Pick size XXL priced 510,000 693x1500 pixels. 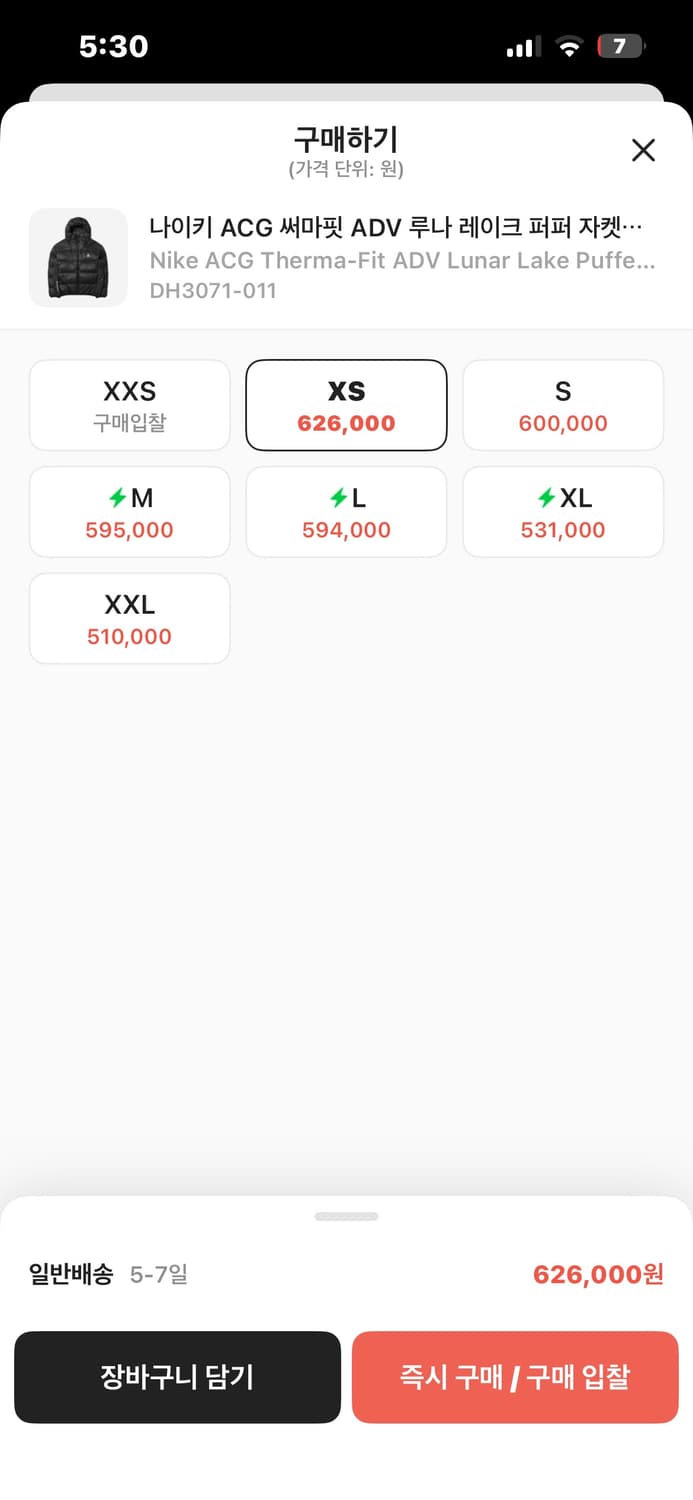(130, 619)
